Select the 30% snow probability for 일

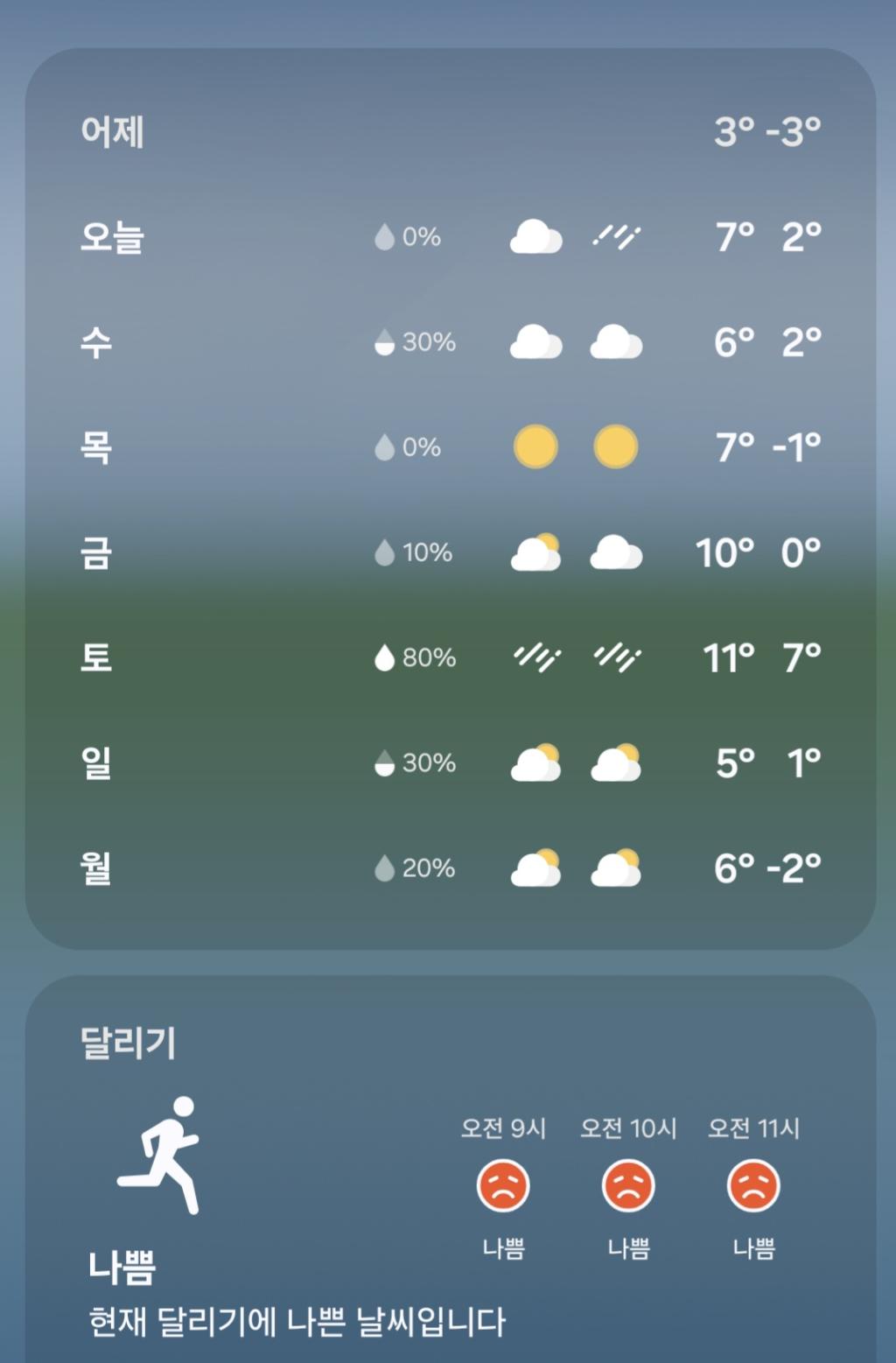[x=415, y=762]
